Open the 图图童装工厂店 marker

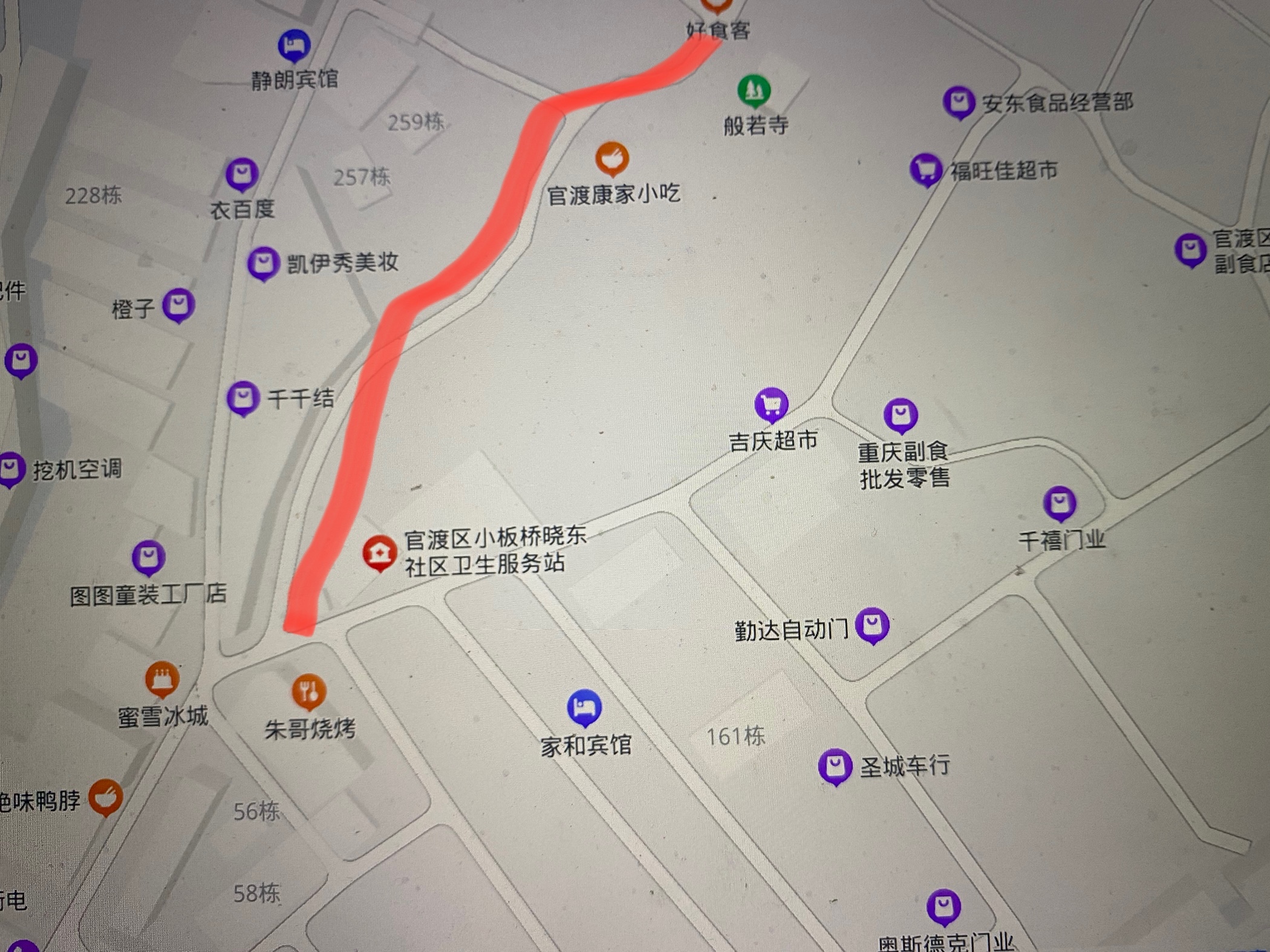tap(149, 557)
